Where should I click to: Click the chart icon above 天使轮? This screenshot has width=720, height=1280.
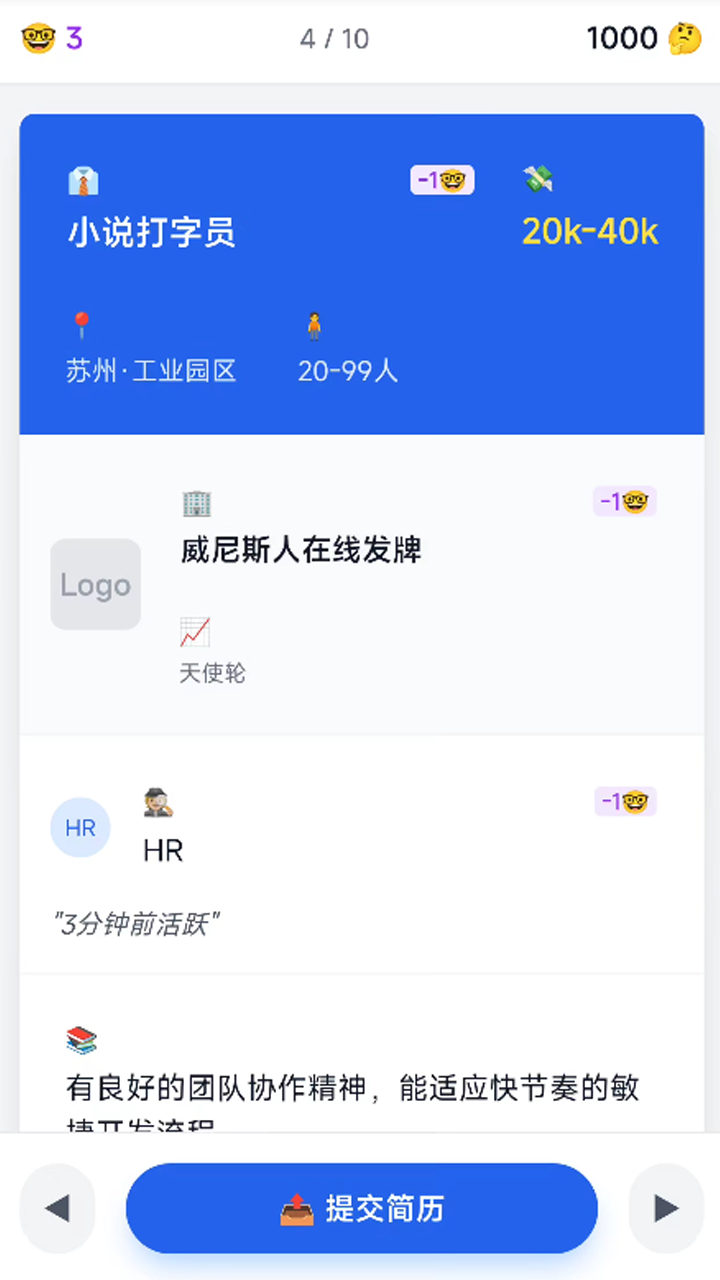(x=194, y=631)
